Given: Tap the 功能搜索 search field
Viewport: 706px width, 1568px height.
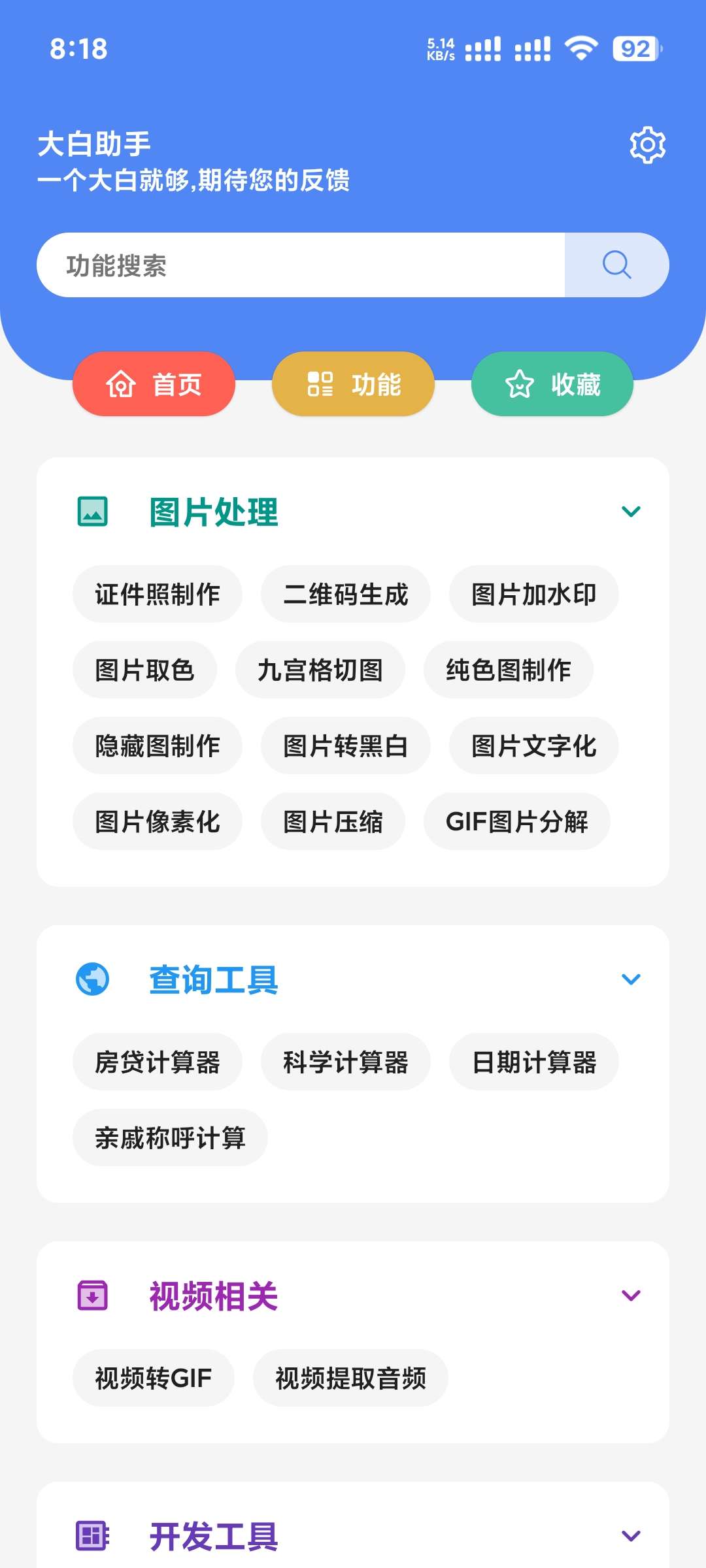Looking at the screenshot, I should [x=301, y=265].
